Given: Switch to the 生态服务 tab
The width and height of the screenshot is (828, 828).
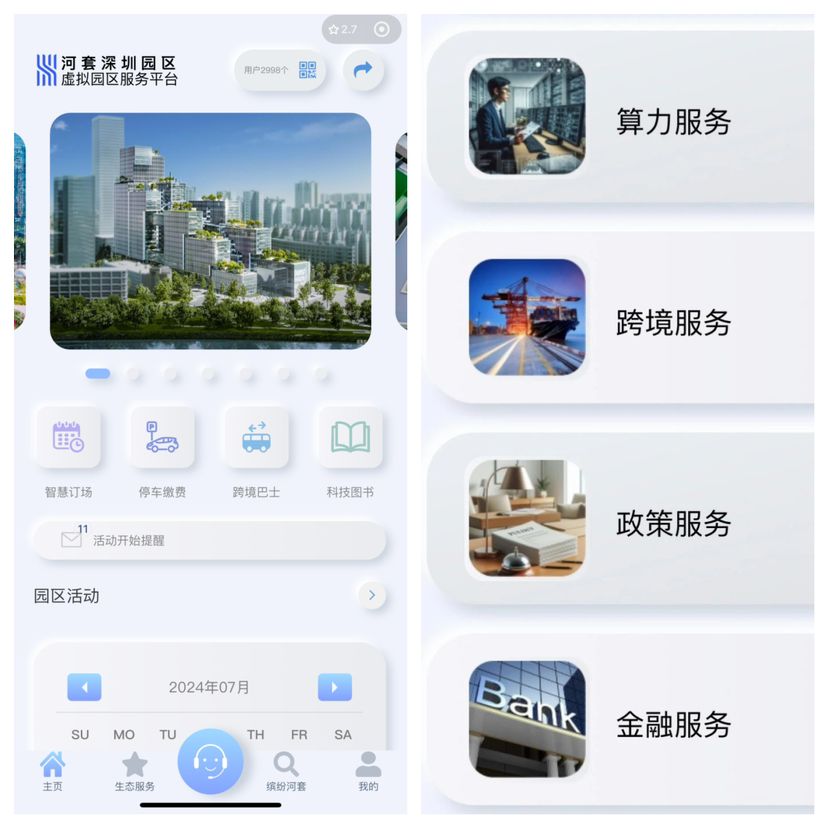Looking at the screenshot, I should [134, 771].
